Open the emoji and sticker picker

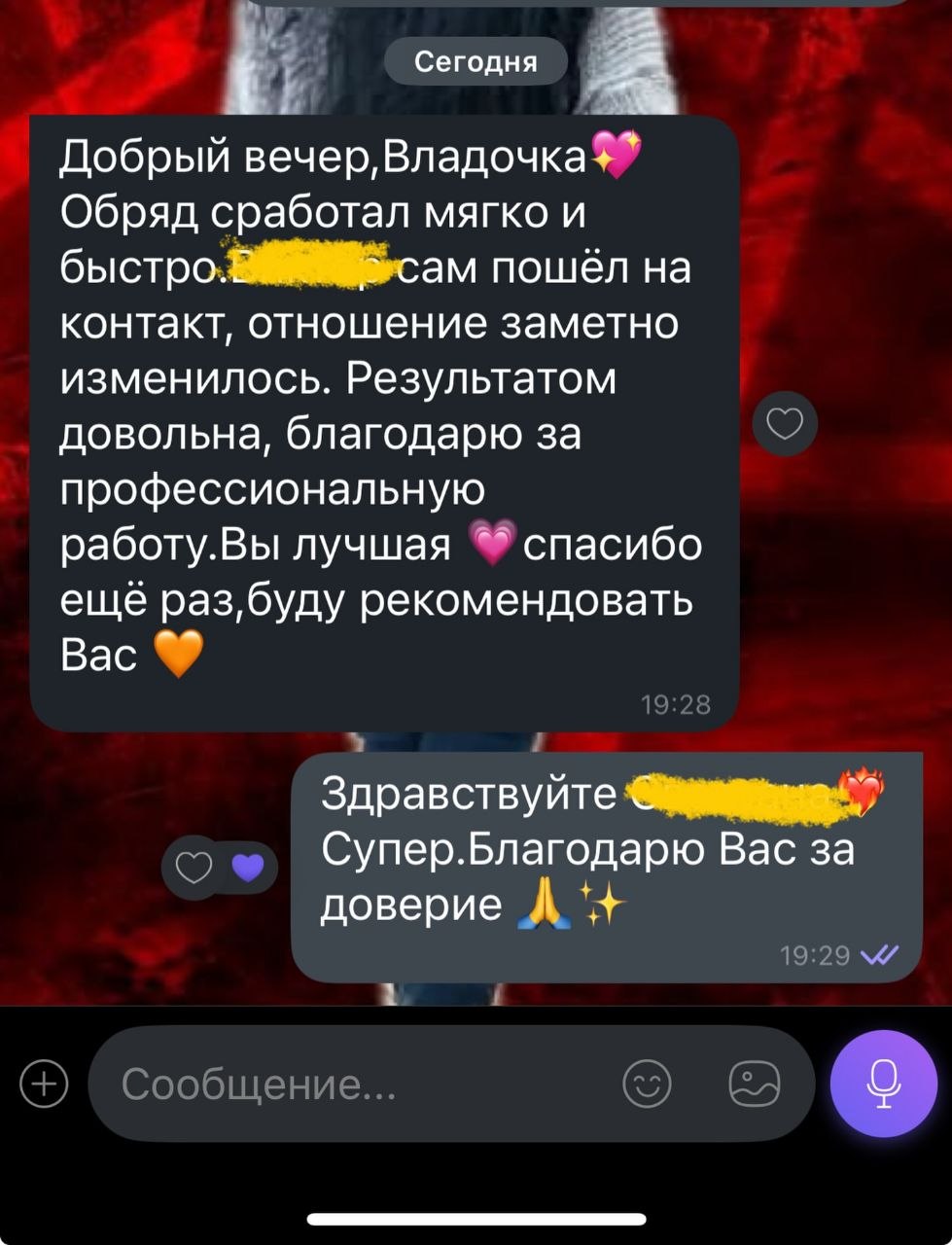point(647,1084)
